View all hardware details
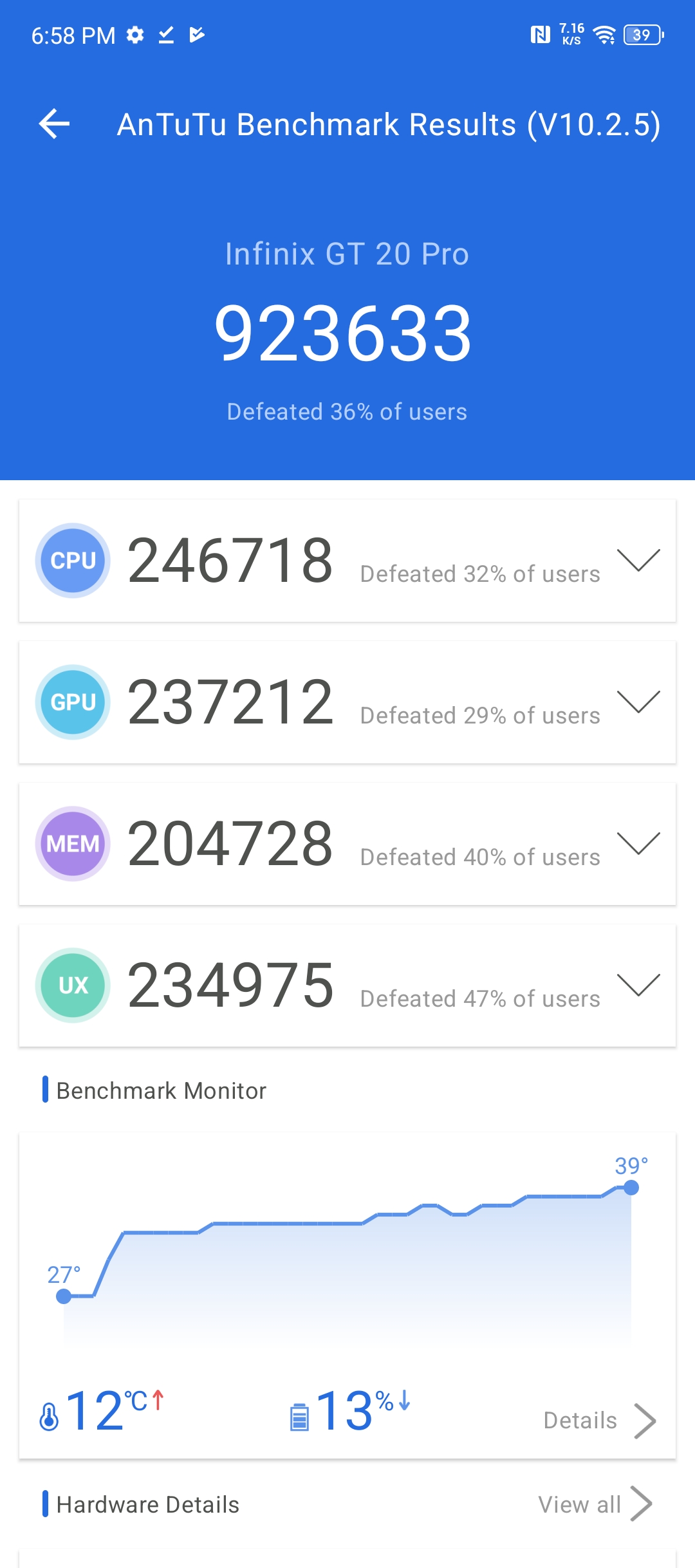The height and width of the screenshot is (1568, 695). click(x=595, y=1504)
